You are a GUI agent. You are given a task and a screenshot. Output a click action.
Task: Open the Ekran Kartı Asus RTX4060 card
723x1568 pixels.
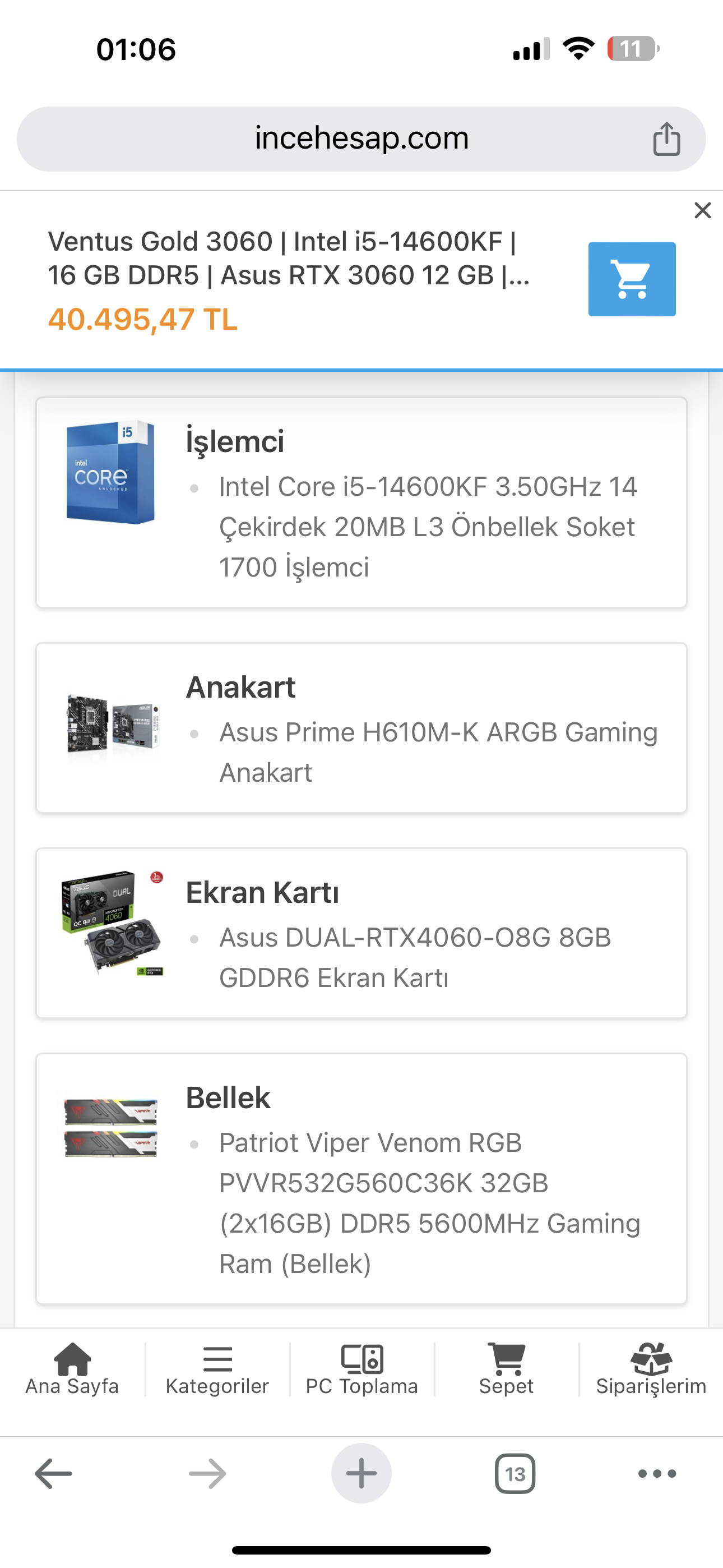(361, 933)
